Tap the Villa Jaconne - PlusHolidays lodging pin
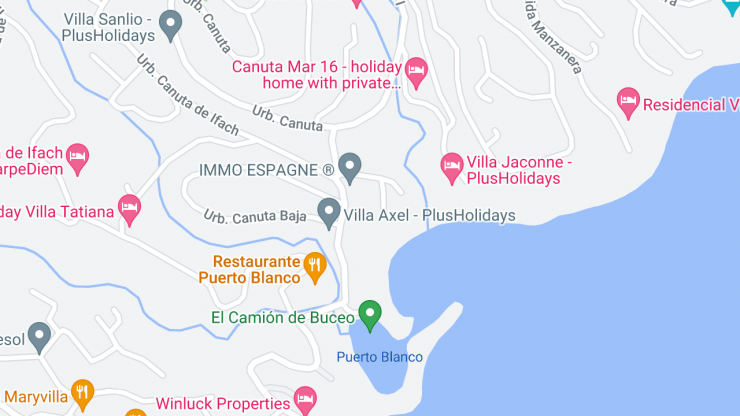Screen dimensions: 740x416 452,166
